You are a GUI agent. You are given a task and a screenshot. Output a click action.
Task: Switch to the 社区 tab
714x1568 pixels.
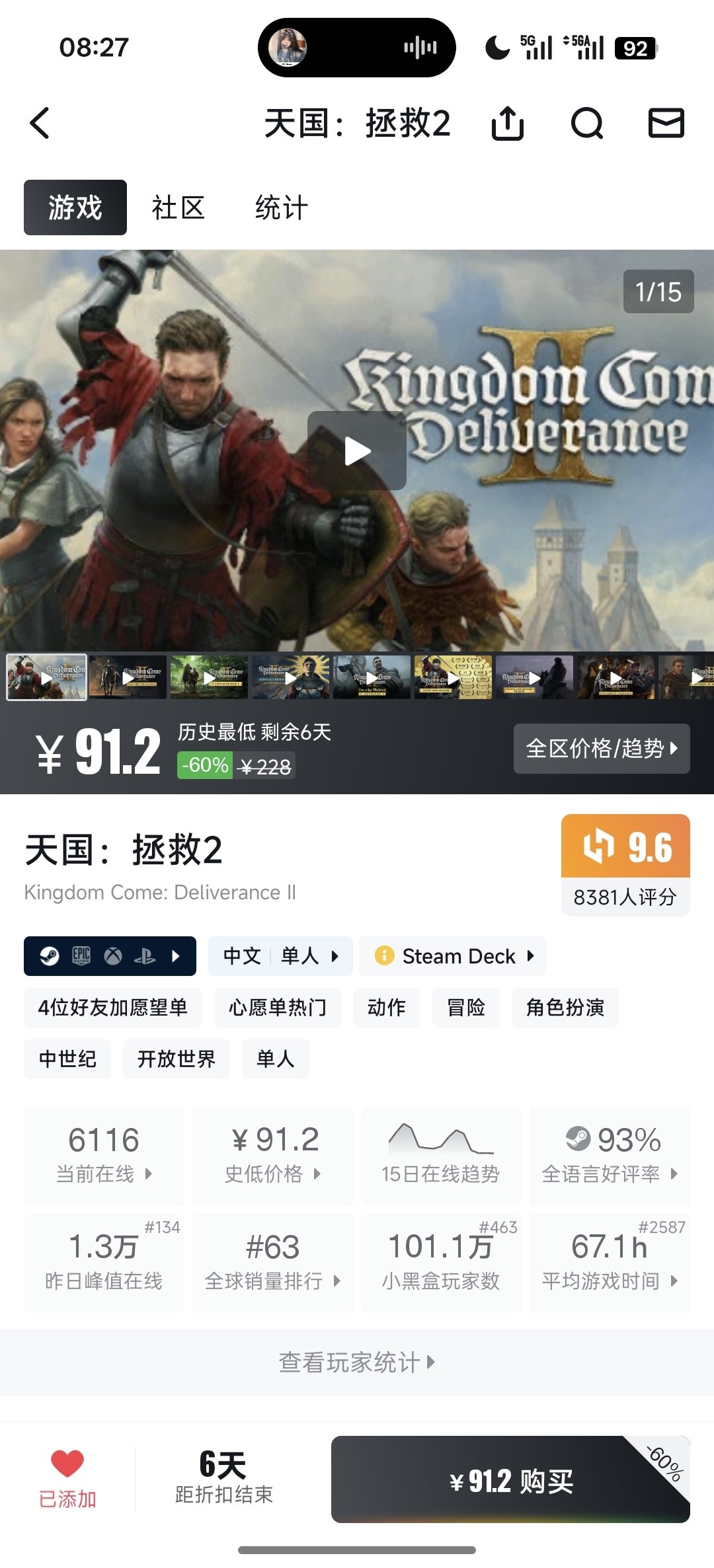coord(178,207)
